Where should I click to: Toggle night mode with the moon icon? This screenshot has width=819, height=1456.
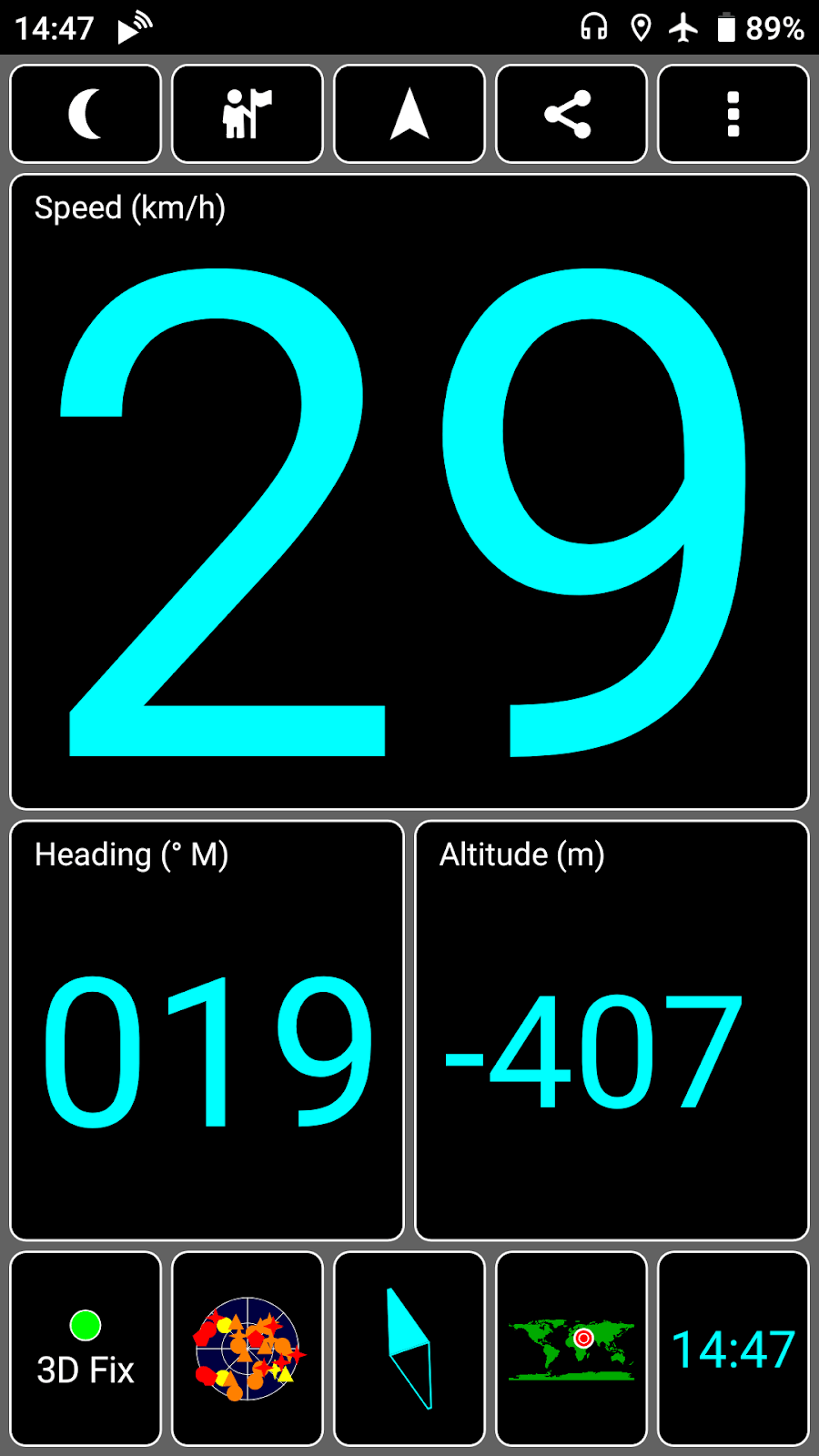point(86,115)
